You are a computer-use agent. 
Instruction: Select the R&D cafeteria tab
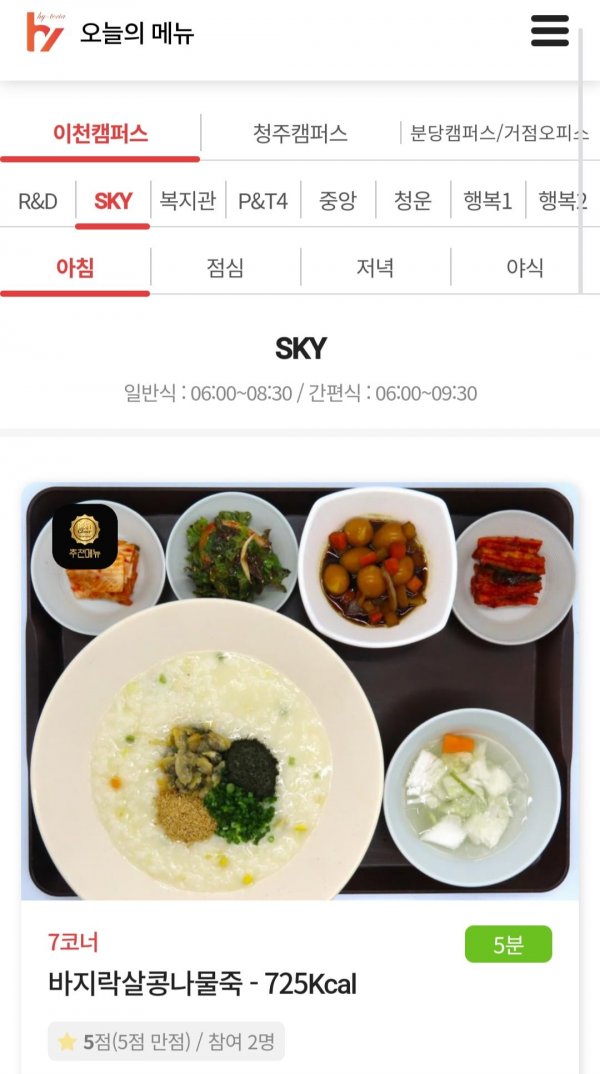click(38, 201)
